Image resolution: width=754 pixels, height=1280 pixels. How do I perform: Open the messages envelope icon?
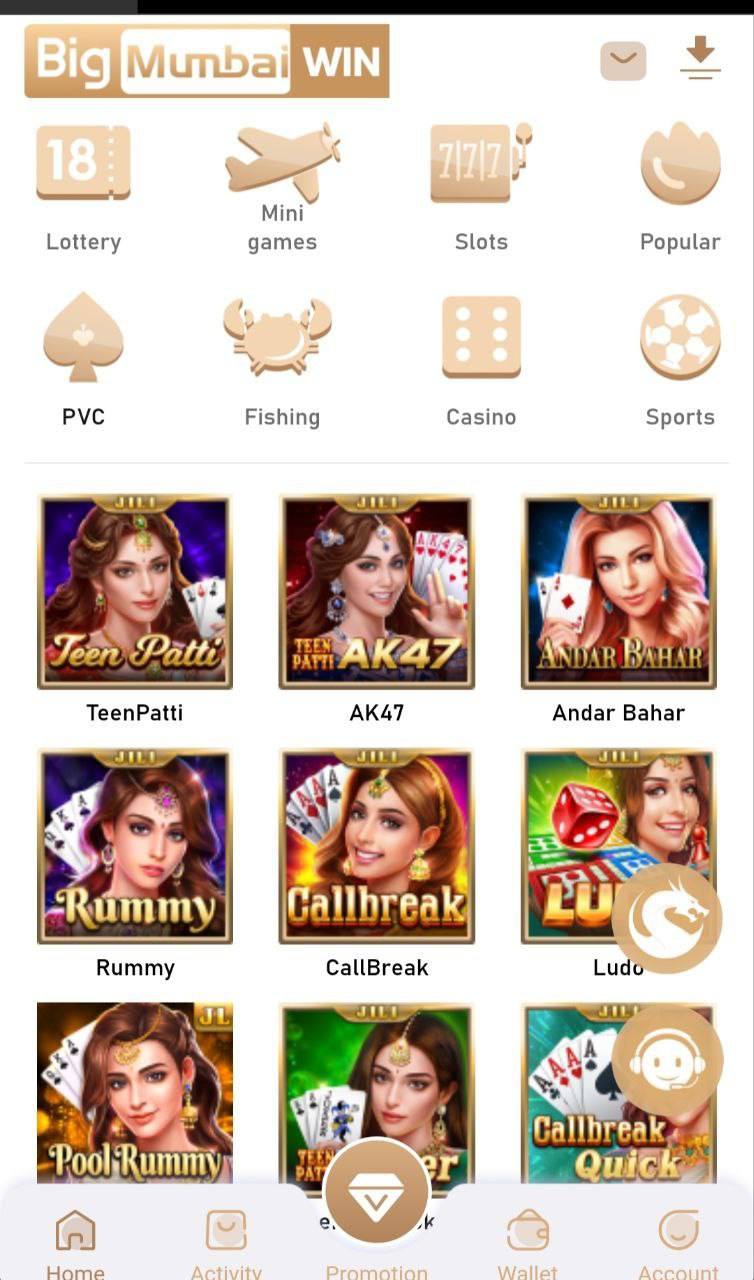[x=623, y=61]
